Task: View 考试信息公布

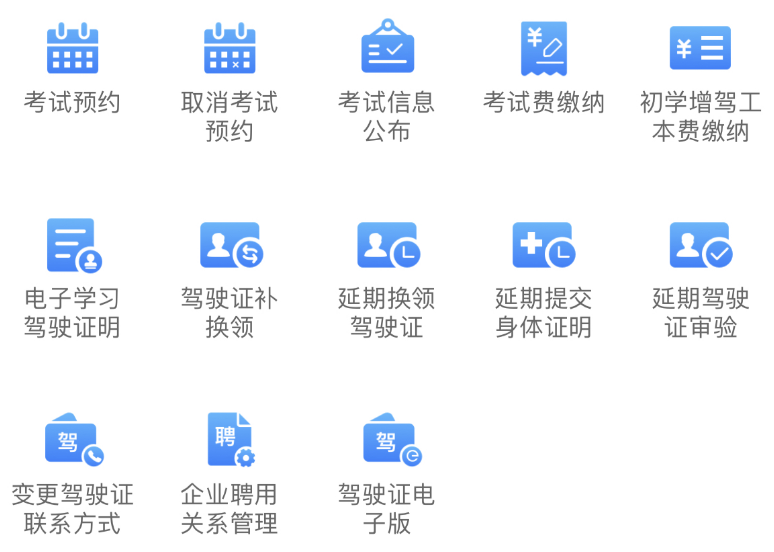Action: pyautogui.click(x=386, y=50)
